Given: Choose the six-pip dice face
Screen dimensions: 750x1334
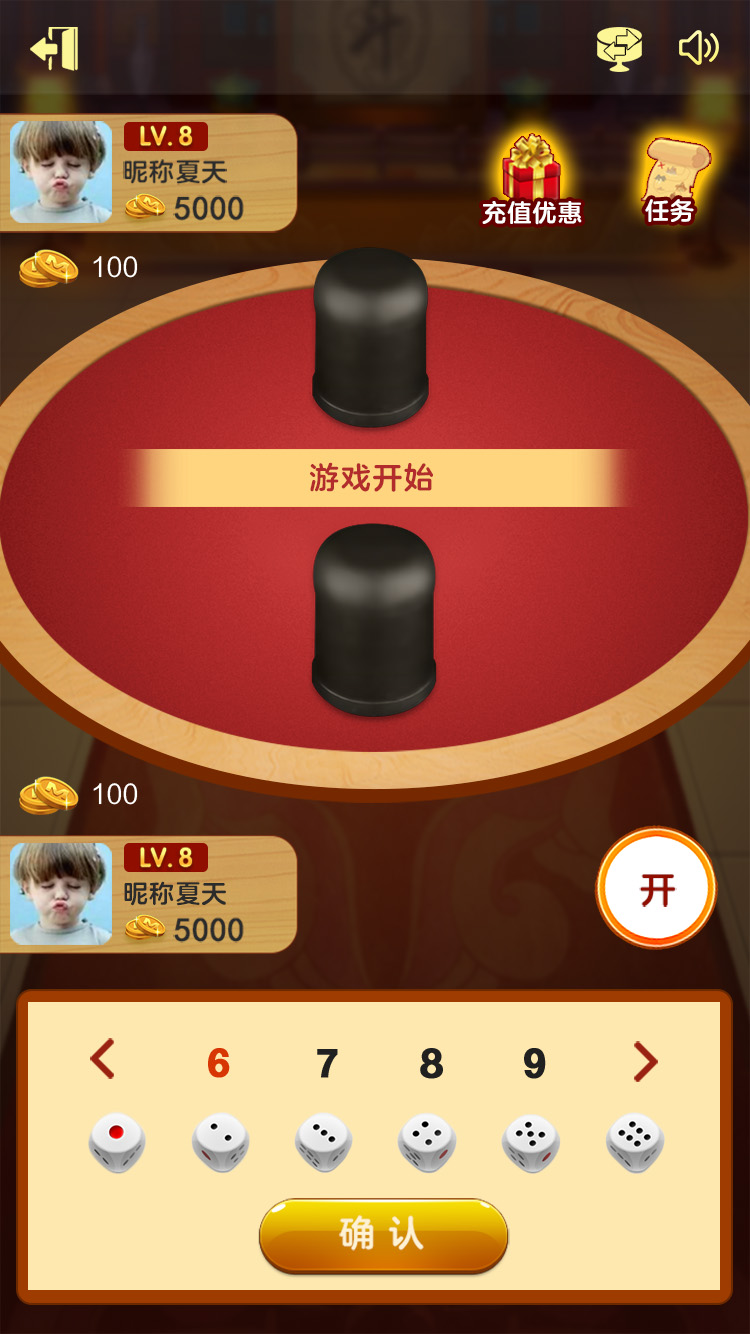Looking at the screenshot, I should click(635, 1142).
